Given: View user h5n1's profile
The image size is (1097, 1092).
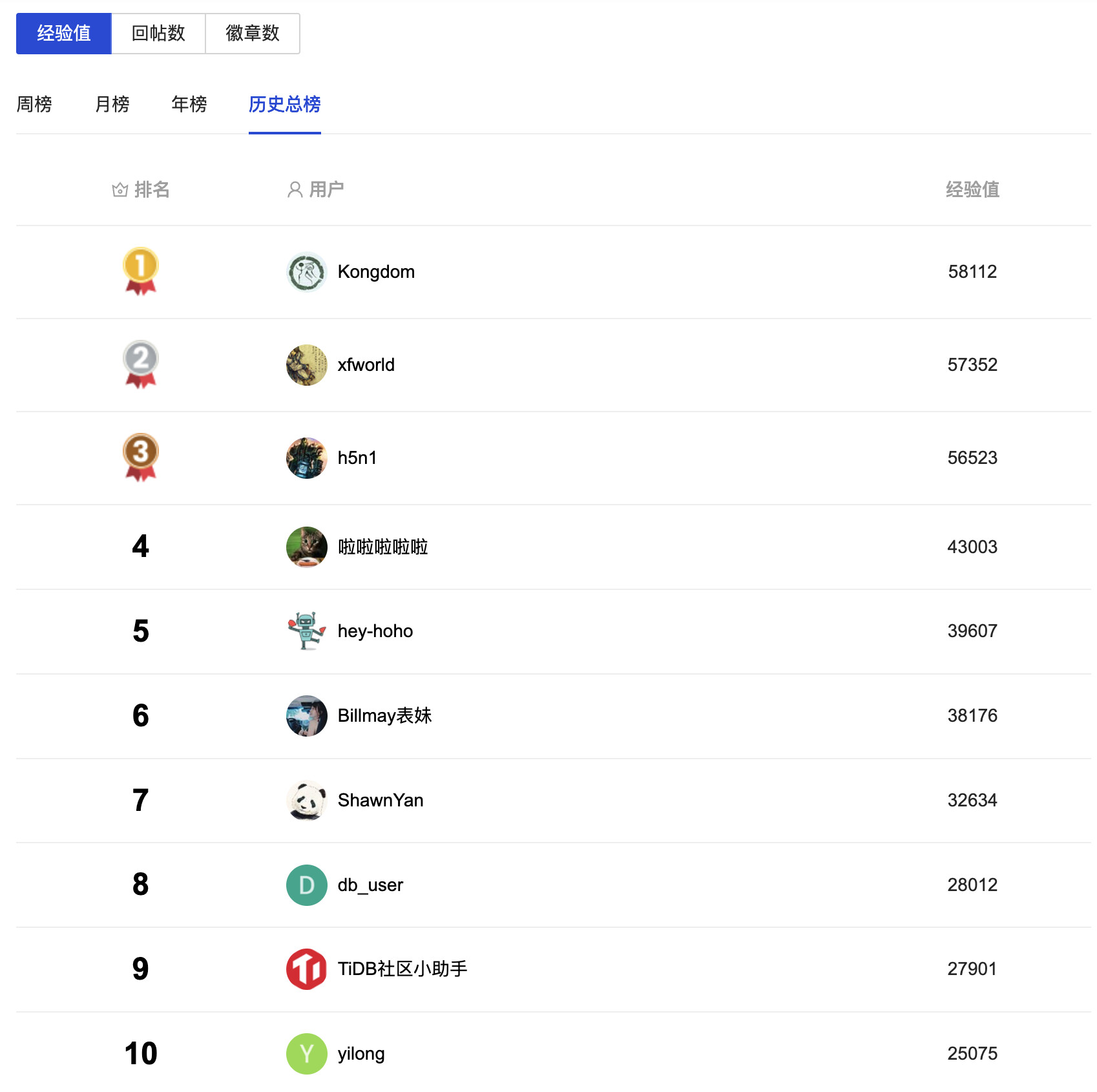Looking at the screenshot, I should tap(357, 458).
